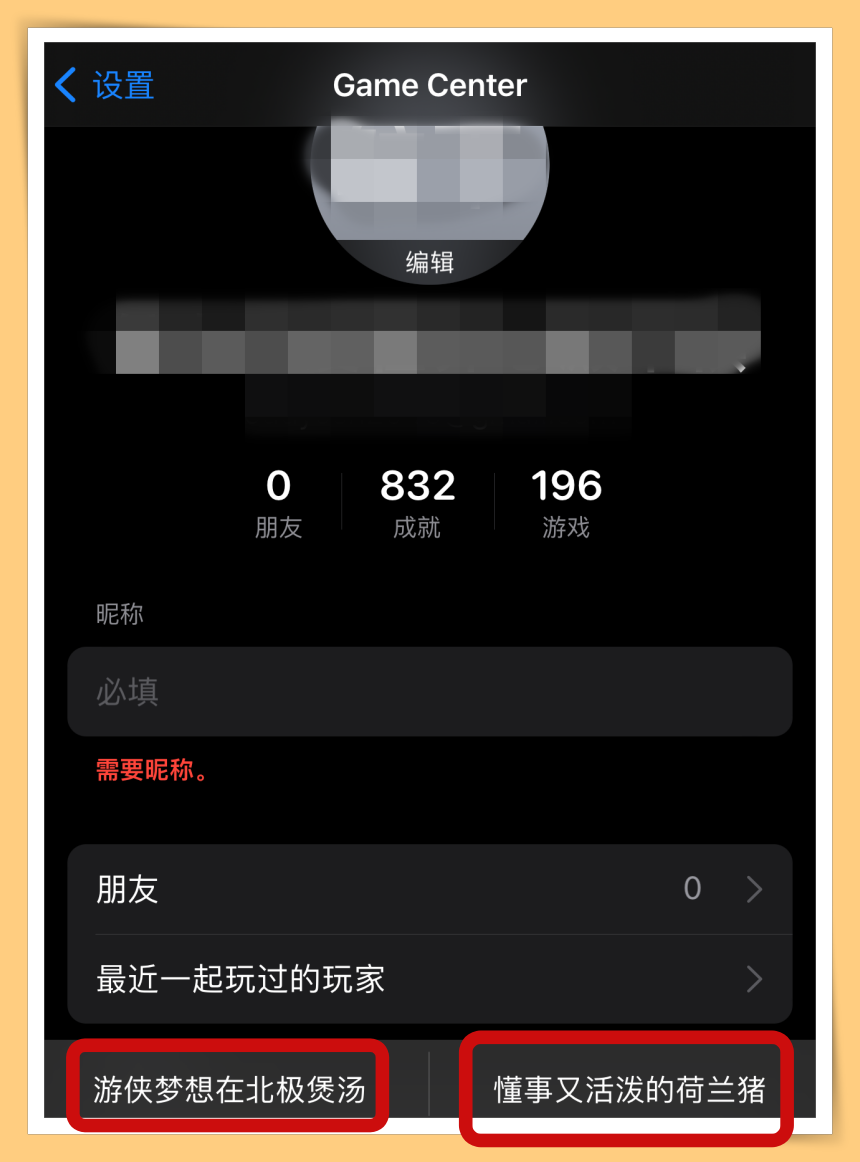Choose suggested nickname 游侠梦想在北极煲汤
This screenshot has height=1162, width=860.
tap(229, 1089)
